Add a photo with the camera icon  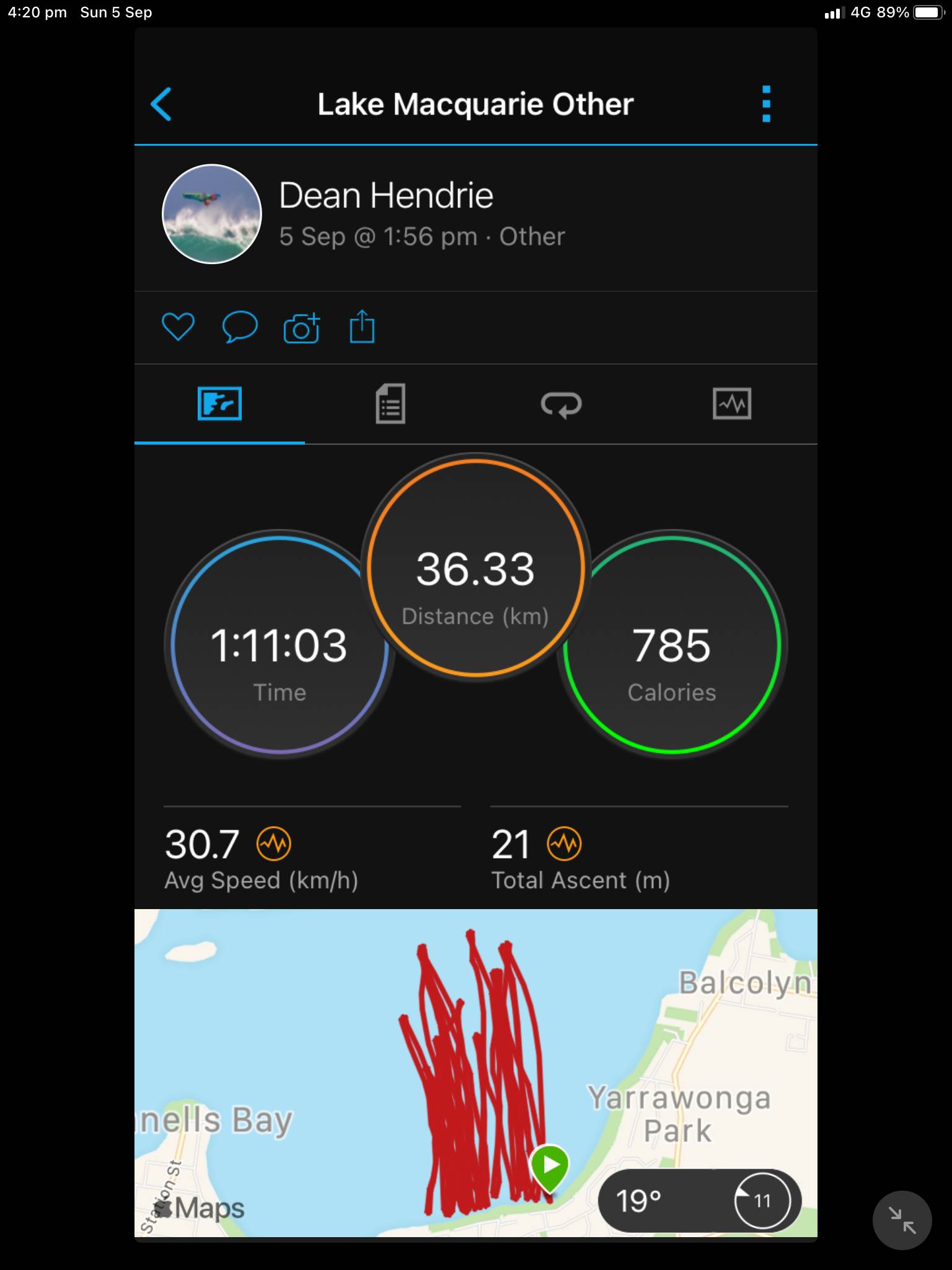pos(302,327)
